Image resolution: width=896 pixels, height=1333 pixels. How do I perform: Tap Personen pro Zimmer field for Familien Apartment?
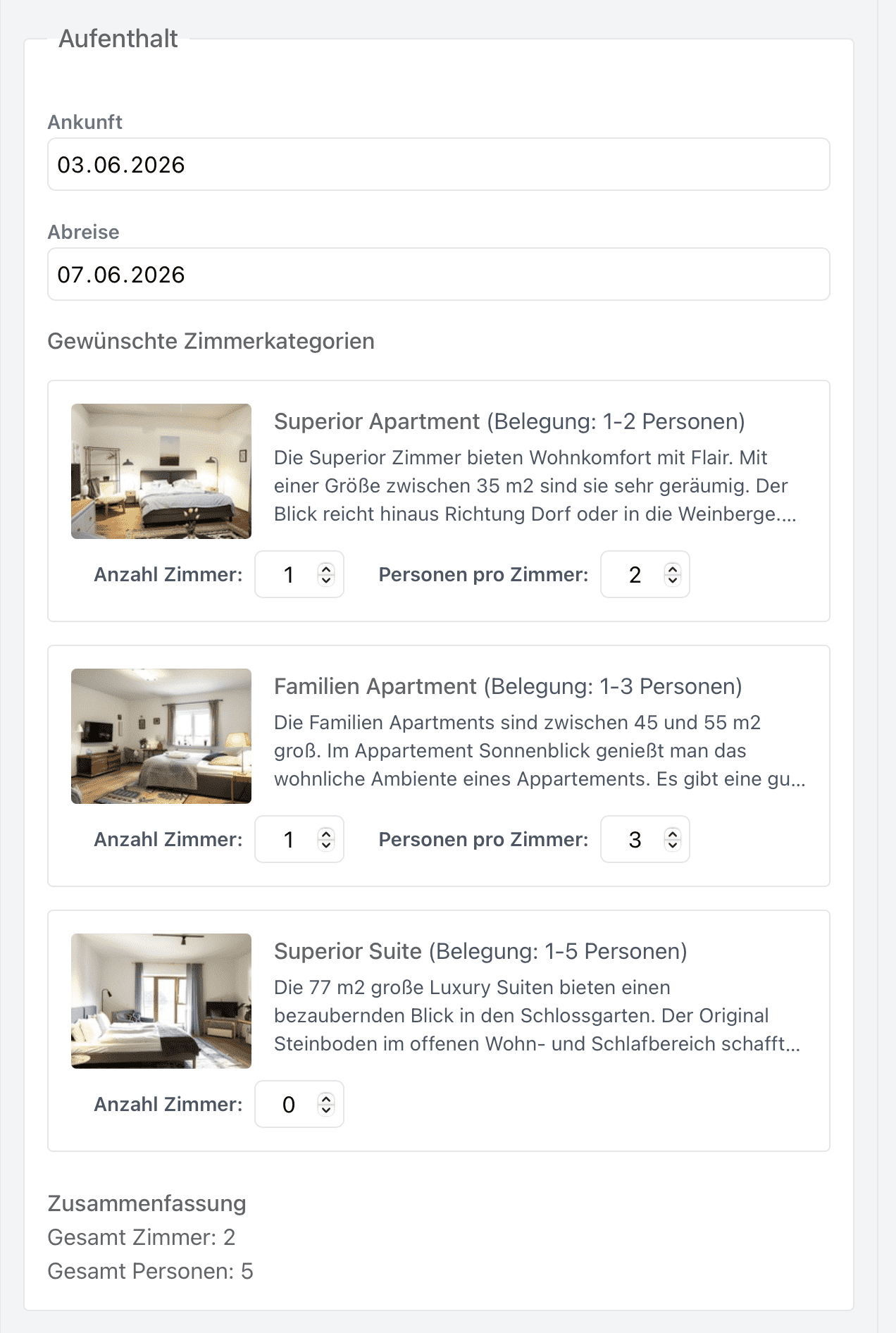[635, 840]
